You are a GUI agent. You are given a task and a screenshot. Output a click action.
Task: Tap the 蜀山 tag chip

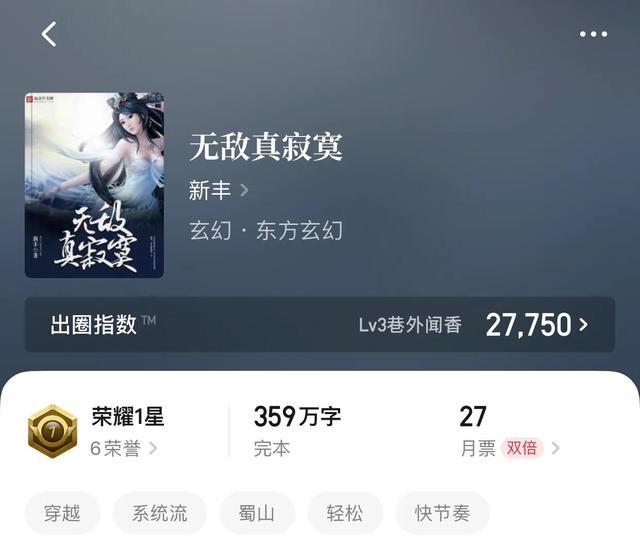(257, 514)
